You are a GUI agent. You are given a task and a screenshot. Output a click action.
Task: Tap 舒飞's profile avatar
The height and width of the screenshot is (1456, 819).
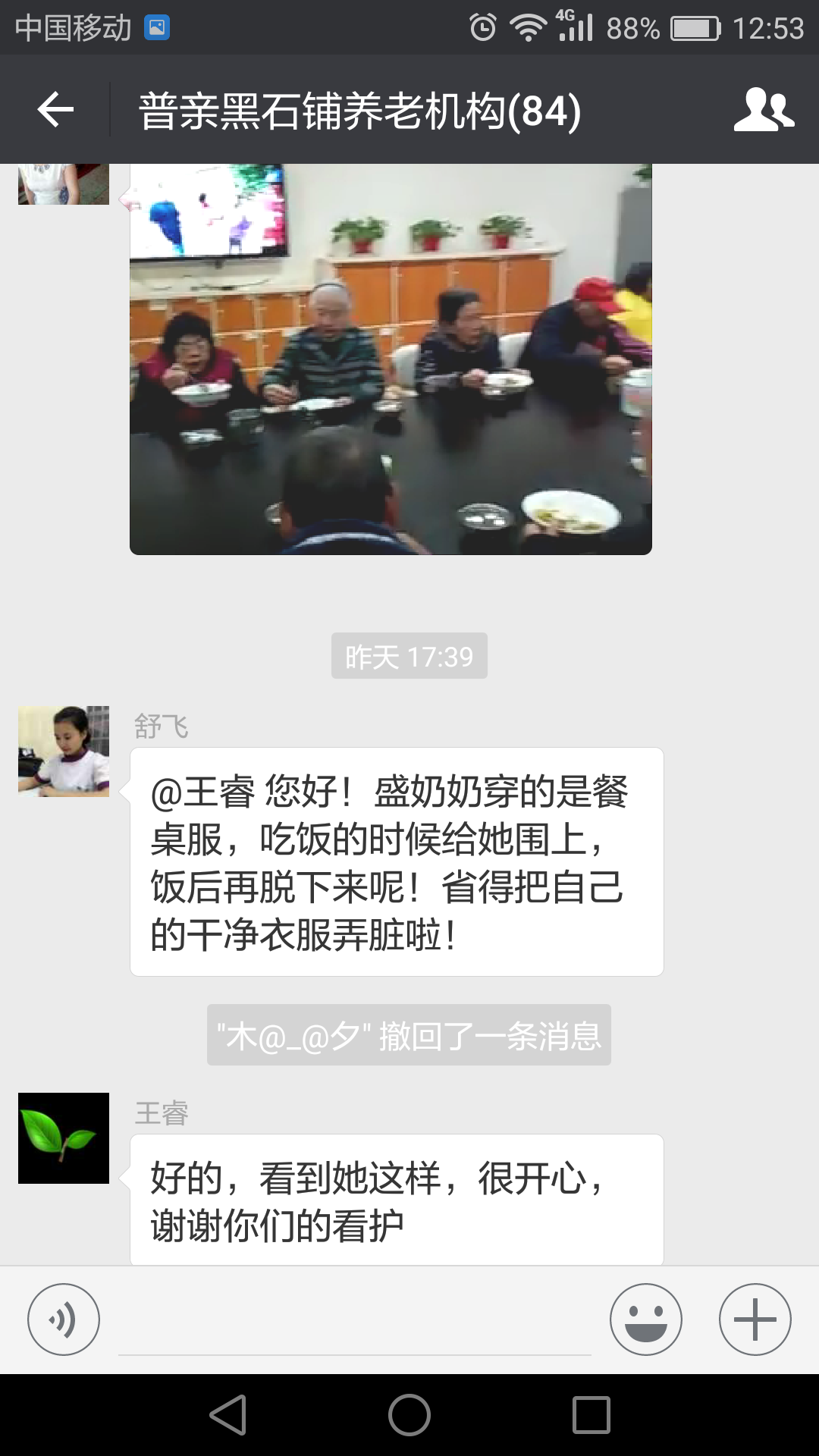(x=64, y=751)
